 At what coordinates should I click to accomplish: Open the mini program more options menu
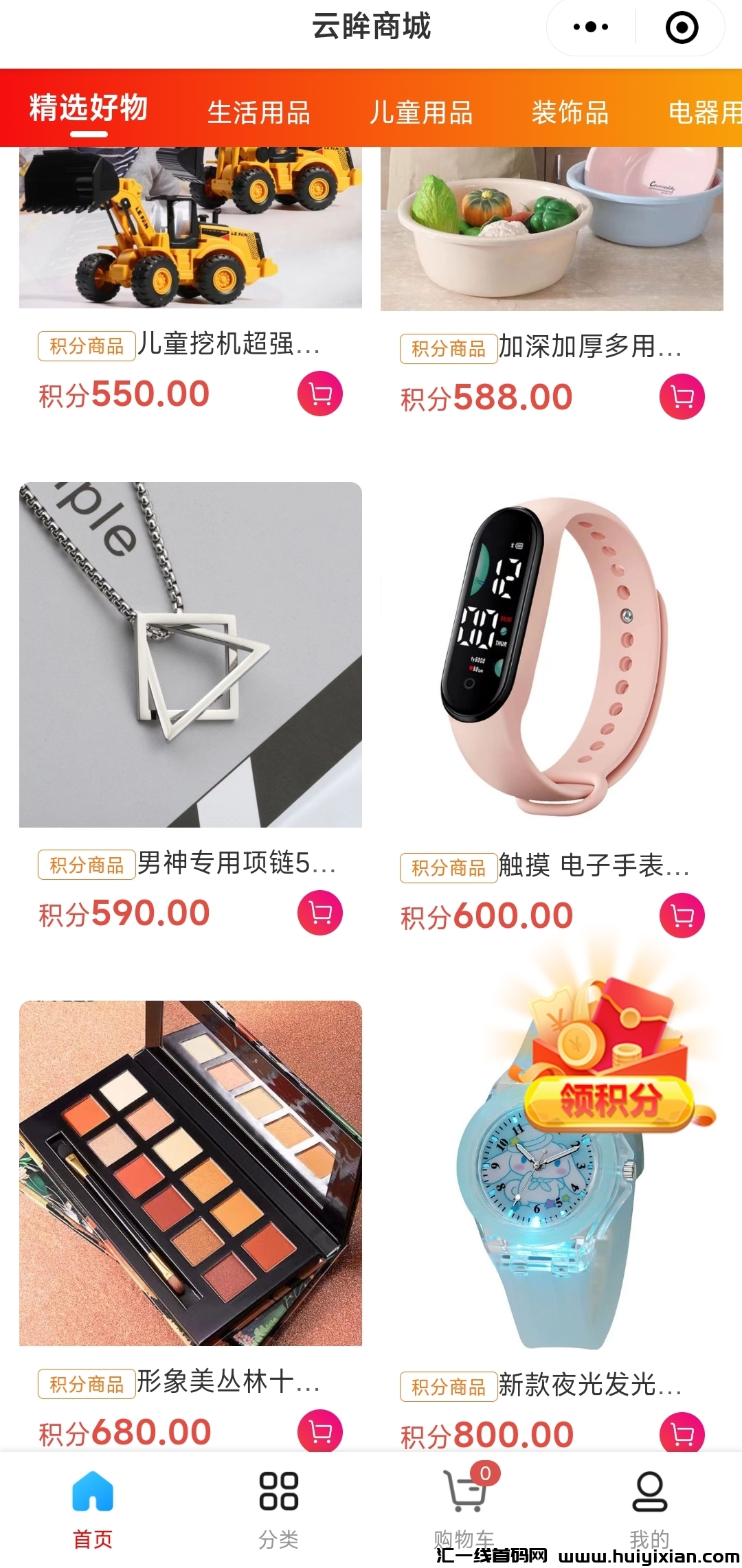tap(591, 27)
